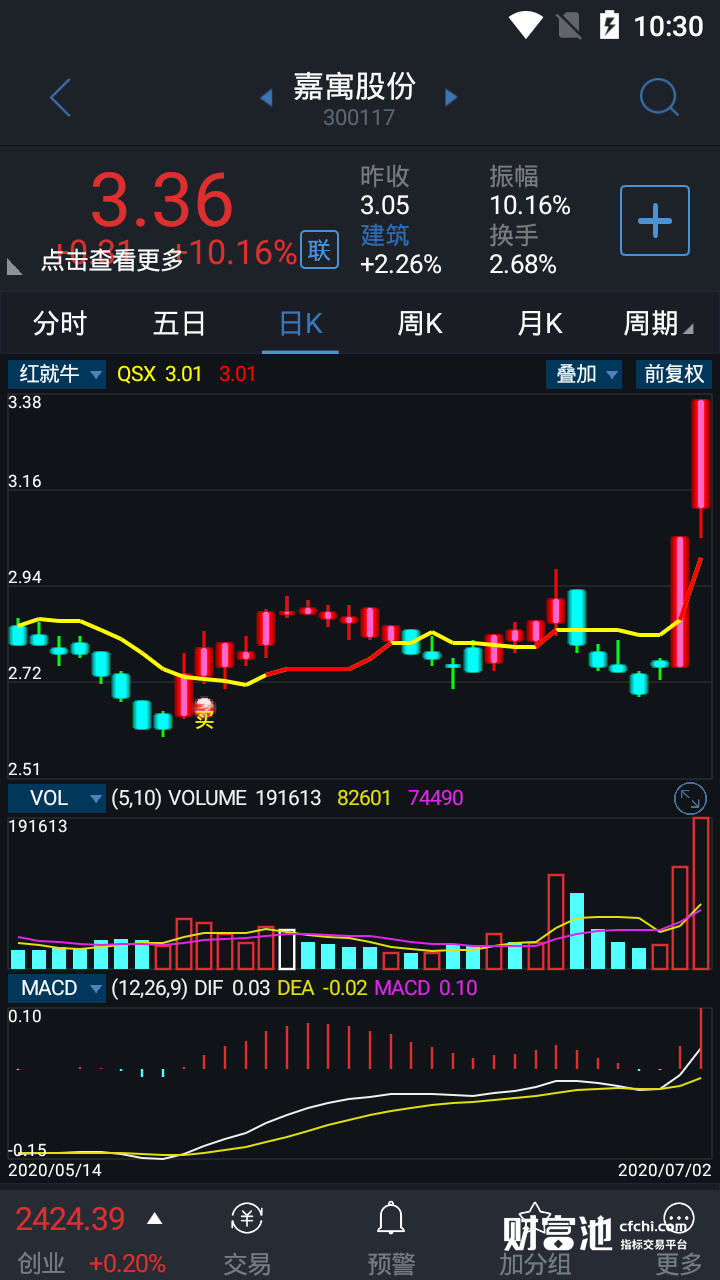
Task: Switch to the next stock arrow
Action: [x=451, y=98]
